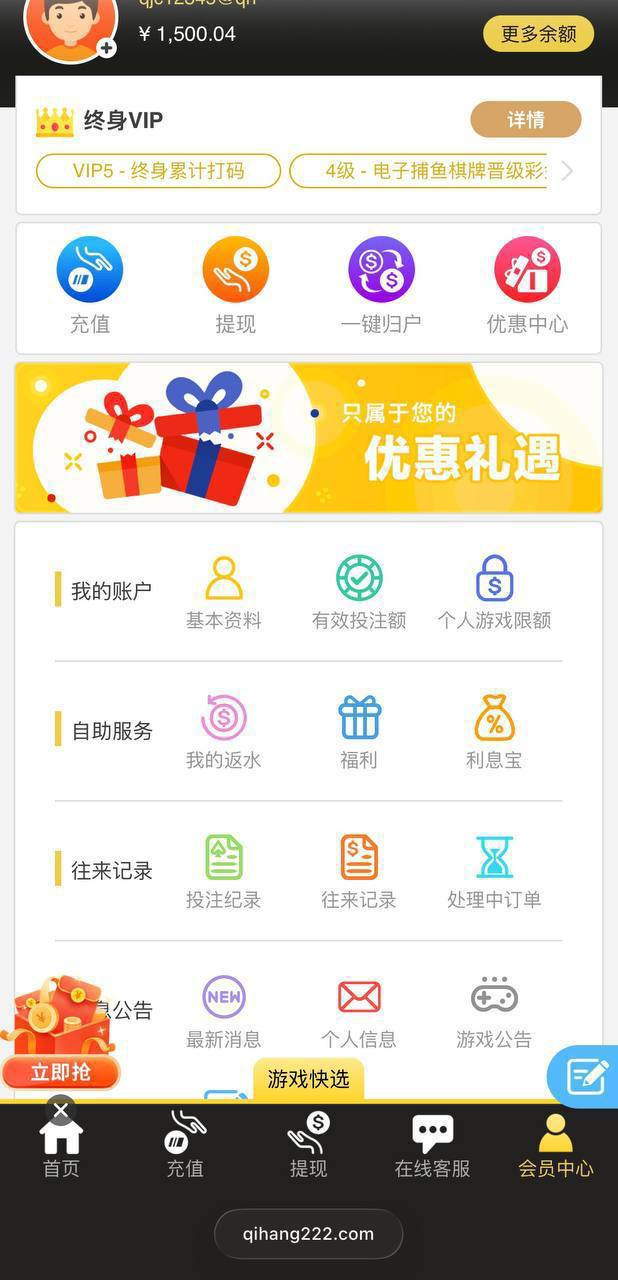Open 利息宝

click(494, 733)
